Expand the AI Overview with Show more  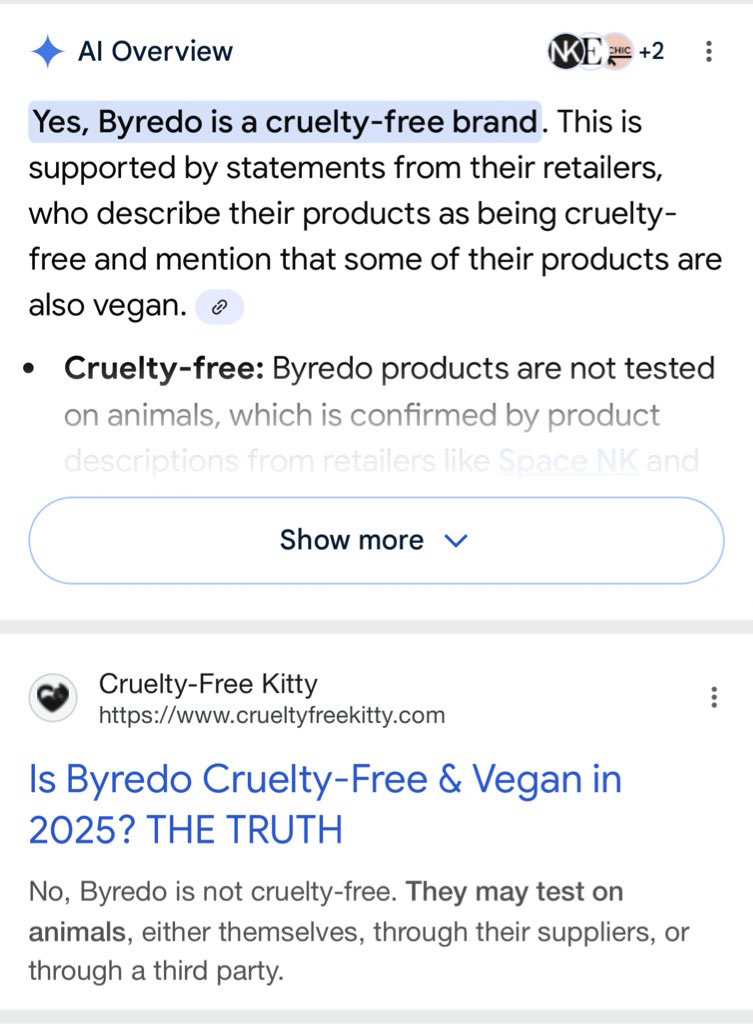point(376,540)
